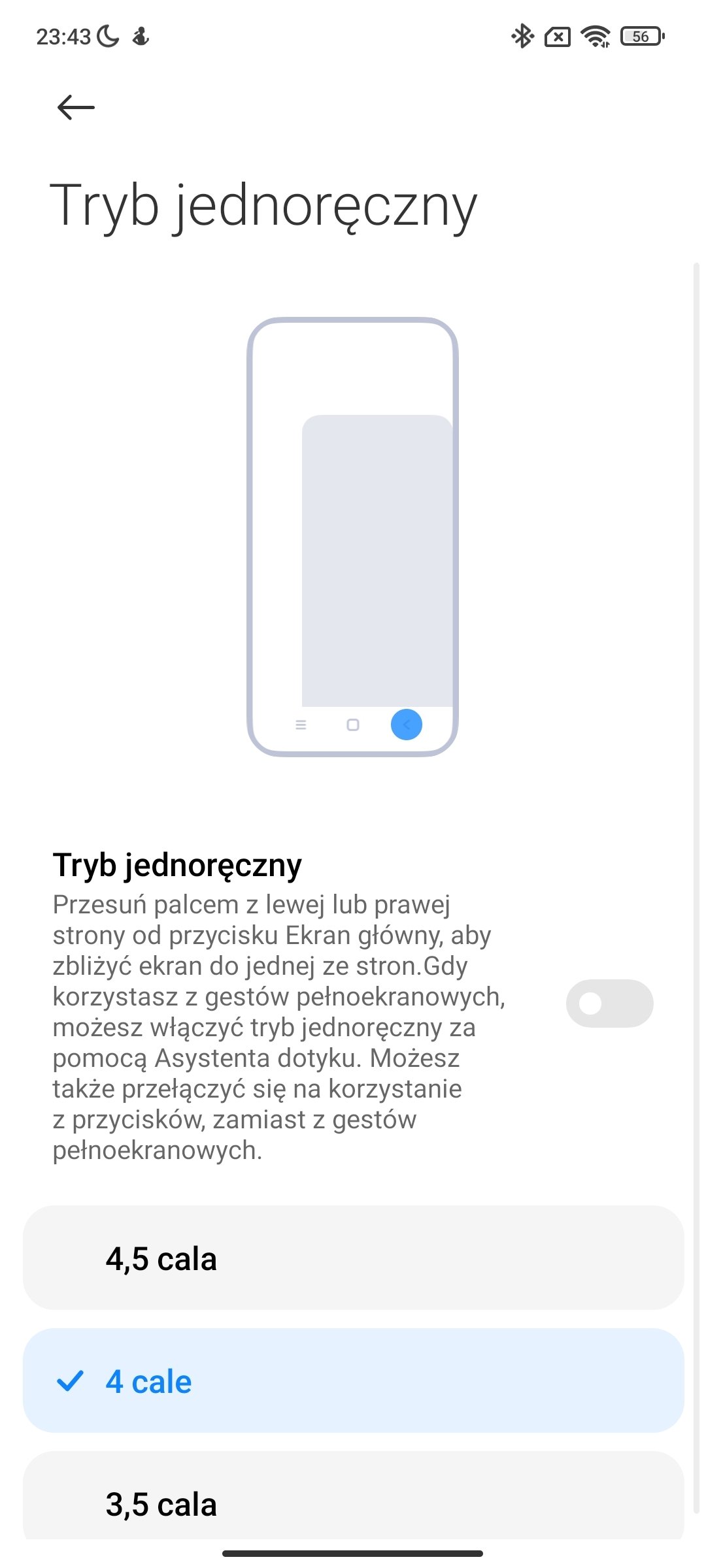Choose the 4 cale option

coord(353,1380)
